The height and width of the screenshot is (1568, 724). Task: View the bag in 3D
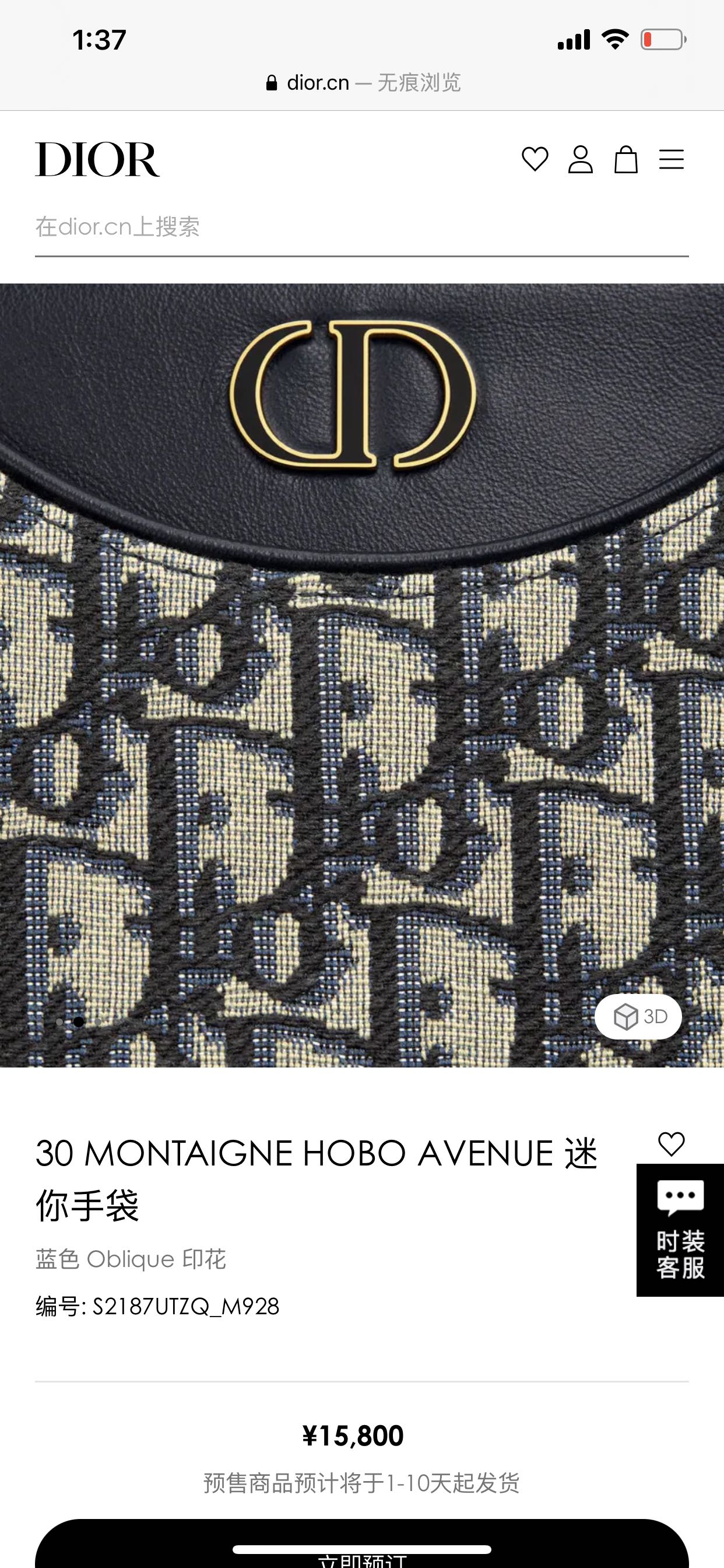(x=638, y=1016)
